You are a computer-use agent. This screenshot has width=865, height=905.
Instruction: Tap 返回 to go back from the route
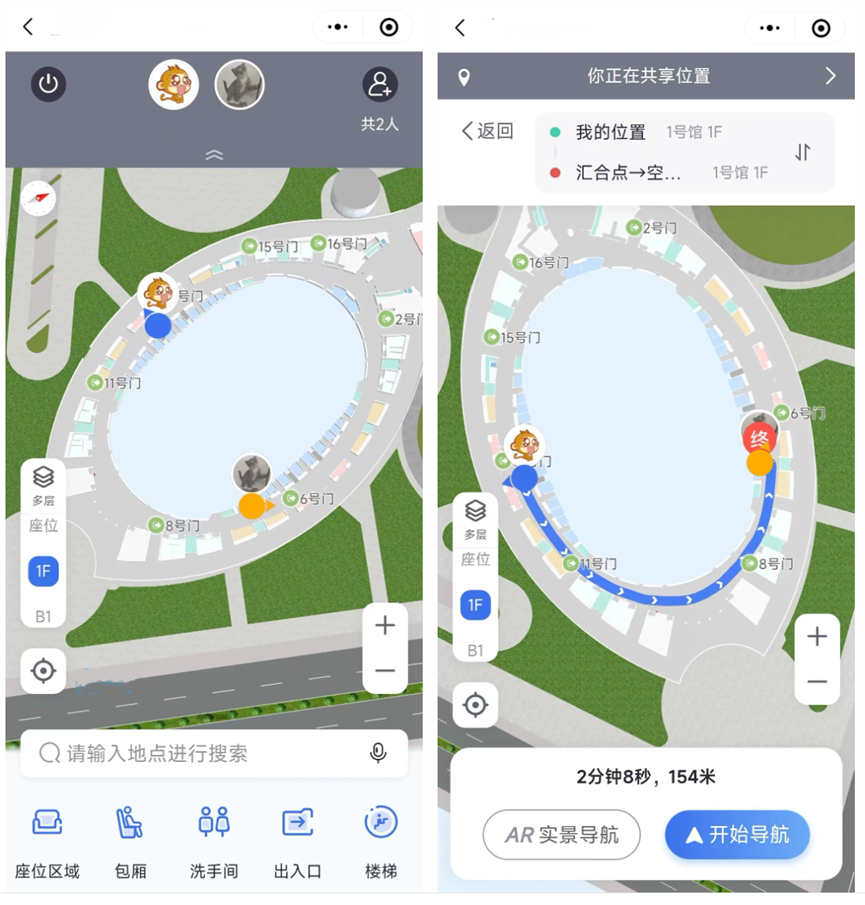click(x=487, y=131)
